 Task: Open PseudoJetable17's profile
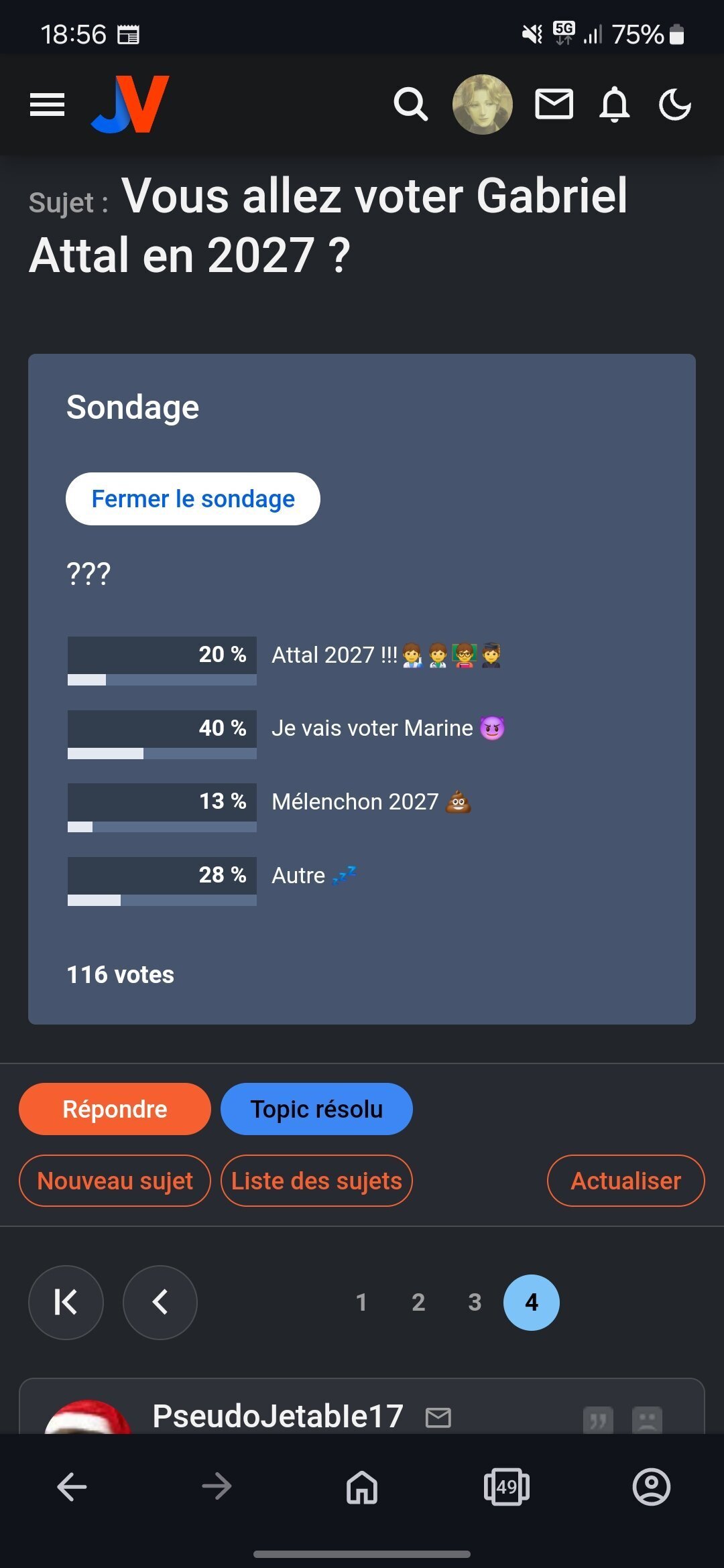(278, 1417)
